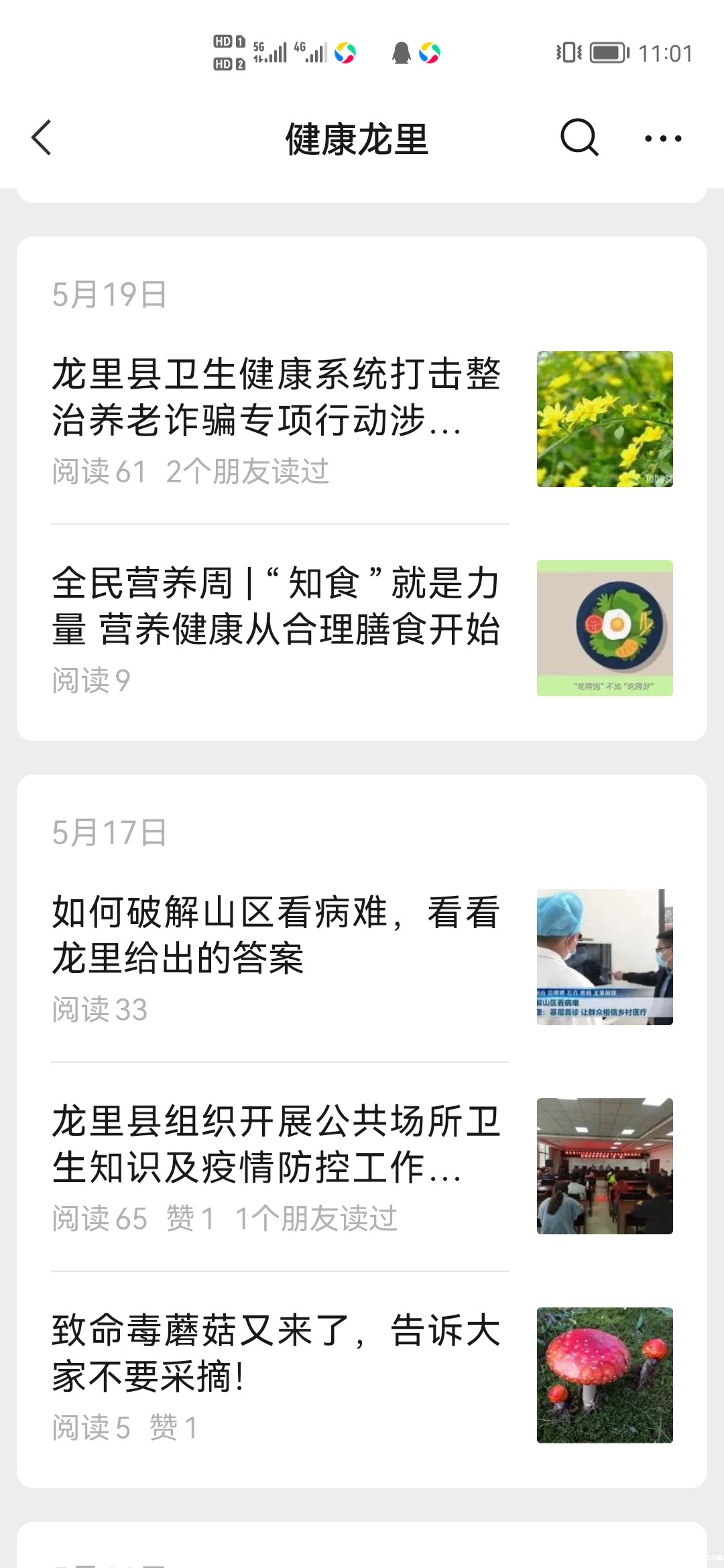Open the three-dot more options menu

click(x=662, y=139)
